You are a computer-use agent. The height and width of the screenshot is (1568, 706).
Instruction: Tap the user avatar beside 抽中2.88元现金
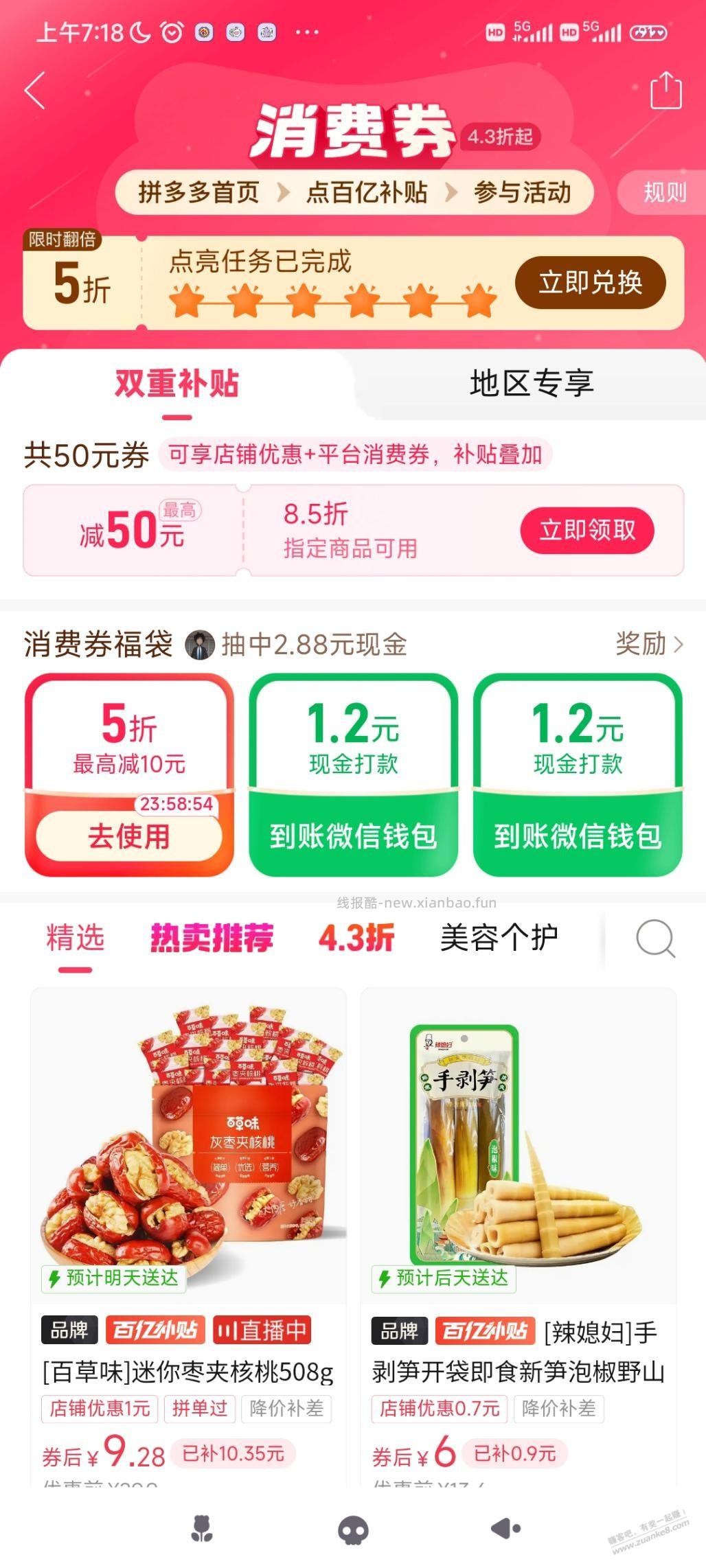[199, 644]
